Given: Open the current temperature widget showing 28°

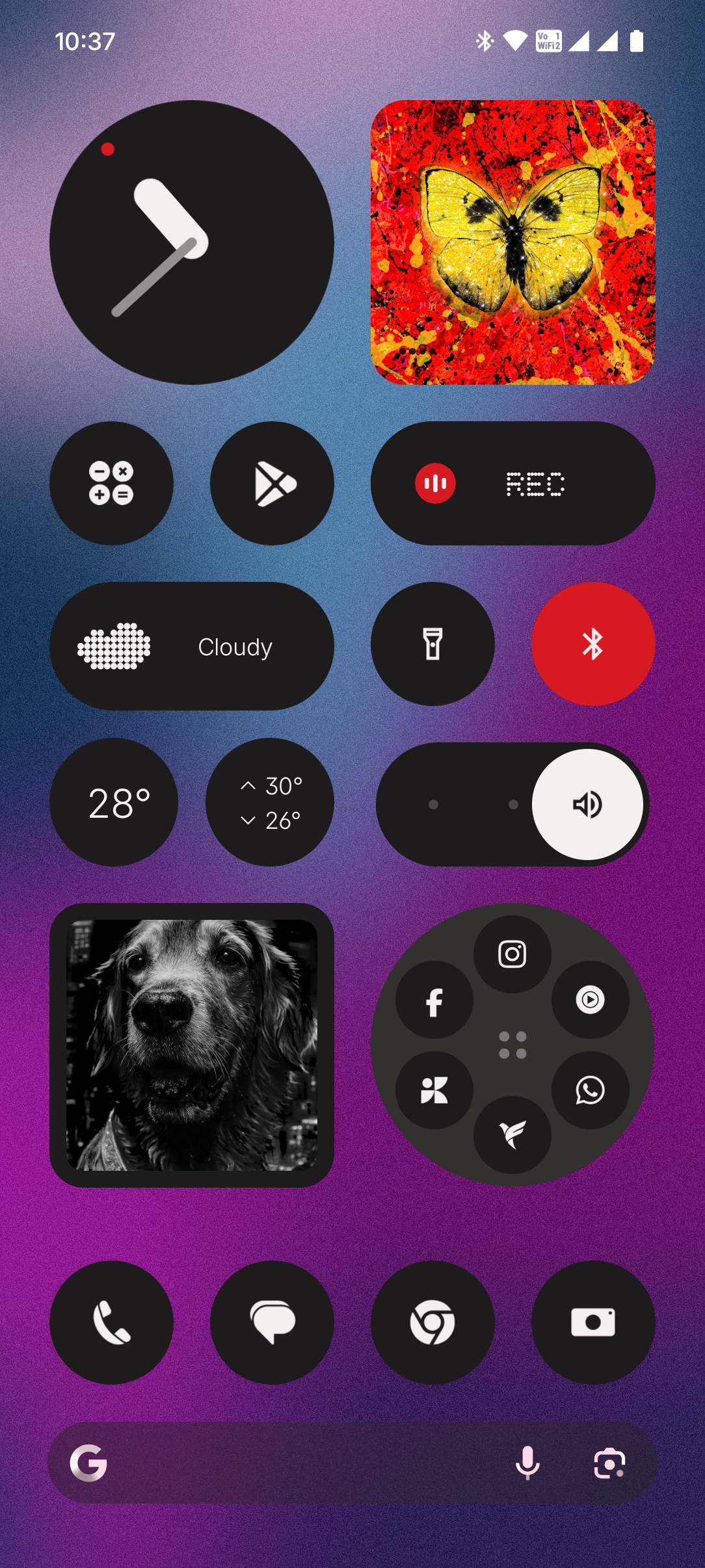Looking at the screenshot, I should [x=114, y=802].
